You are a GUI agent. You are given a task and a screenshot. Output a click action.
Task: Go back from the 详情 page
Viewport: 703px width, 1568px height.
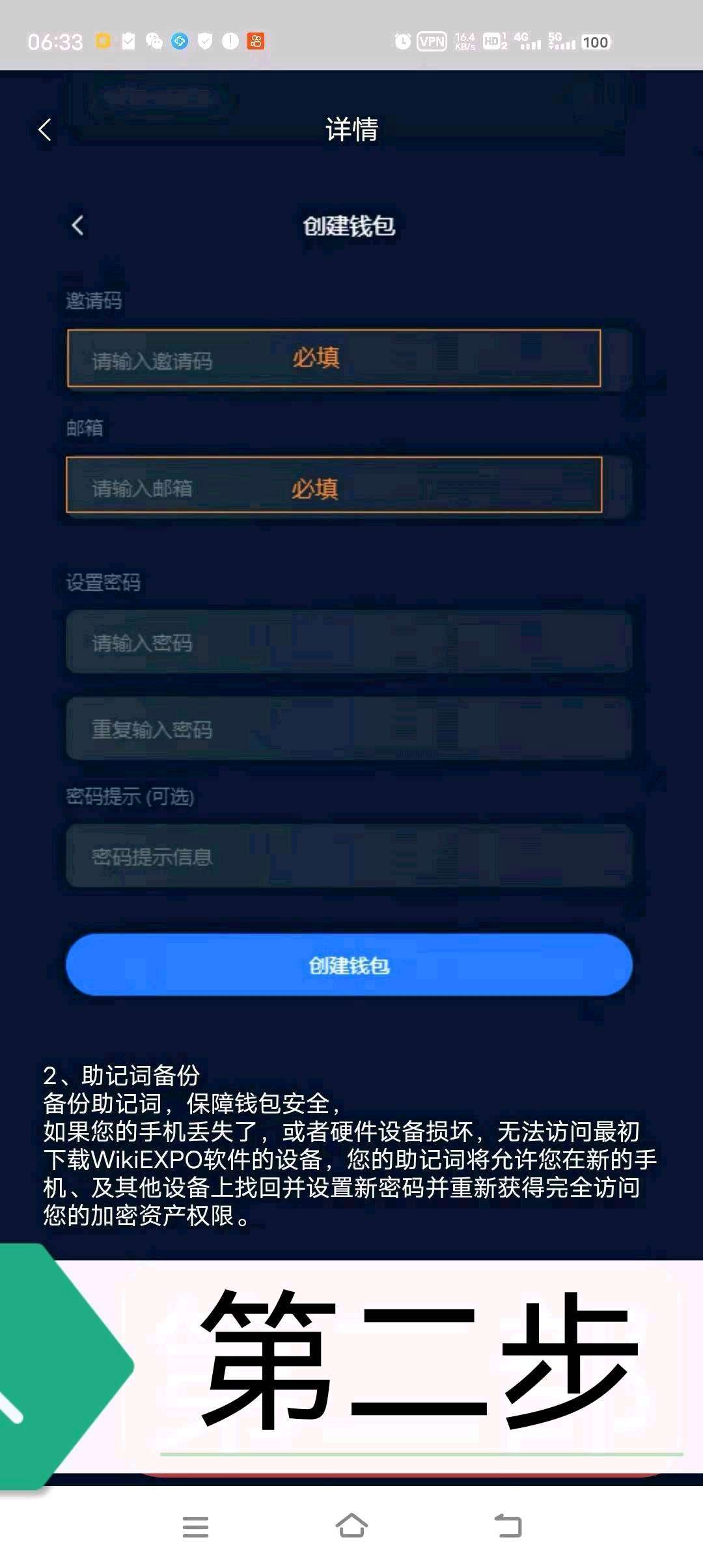44,130
